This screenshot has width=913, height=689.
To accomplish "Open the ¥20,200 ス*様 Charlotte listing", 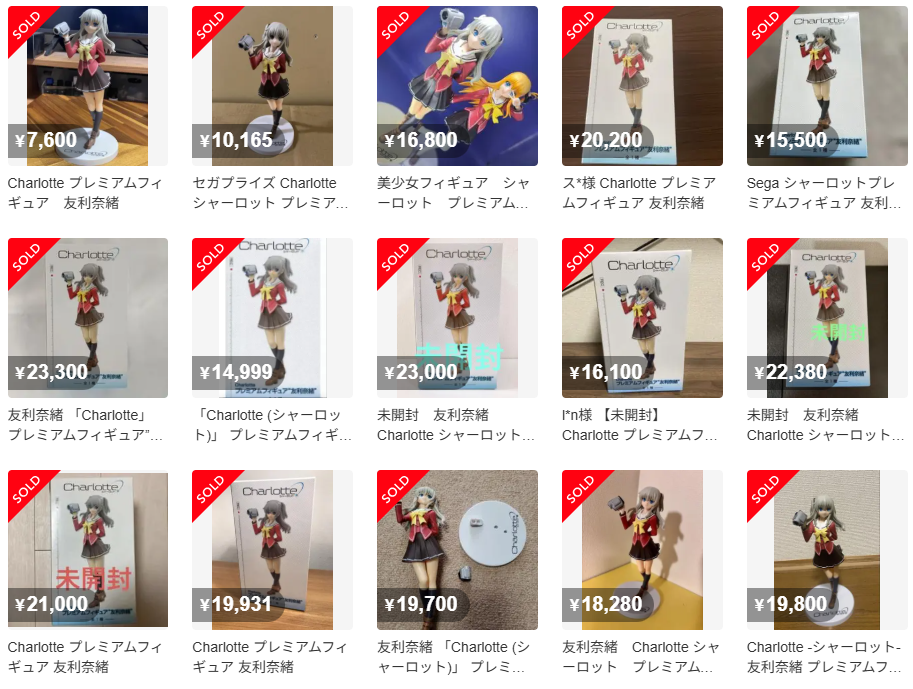I will [x=642, y=86].
